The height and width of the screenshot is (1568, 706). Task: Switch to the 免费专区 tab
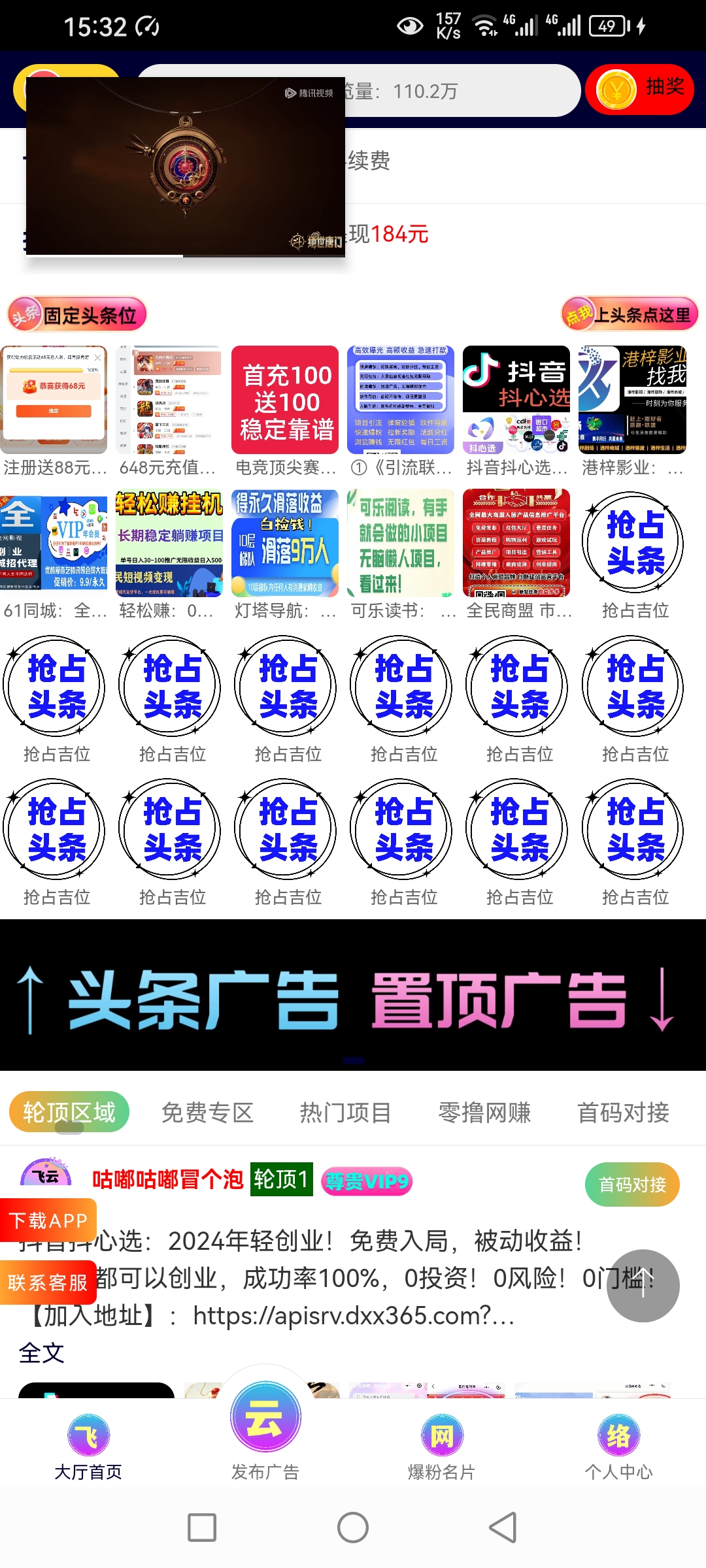207,1112
